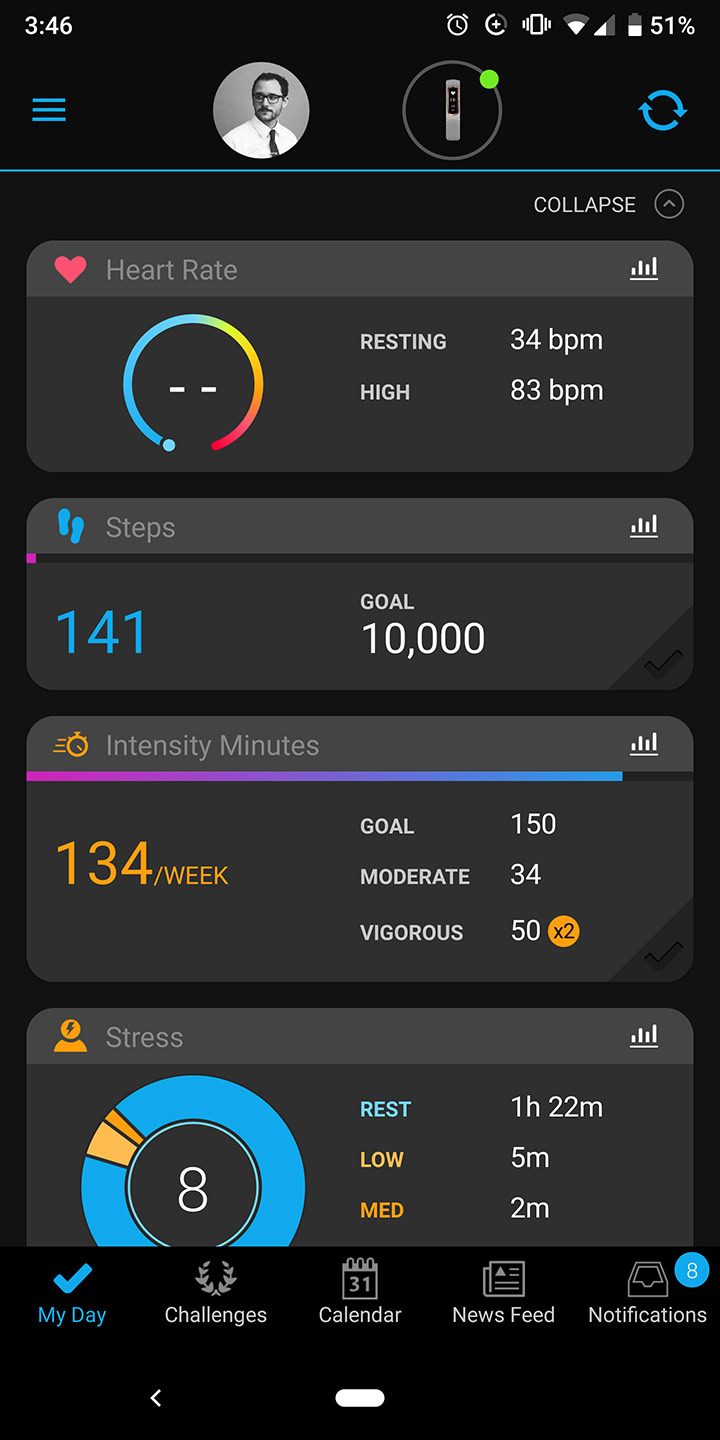View the Intensity Minutes chart
This screenshot has width=720, height=1440.
(644, 744)
